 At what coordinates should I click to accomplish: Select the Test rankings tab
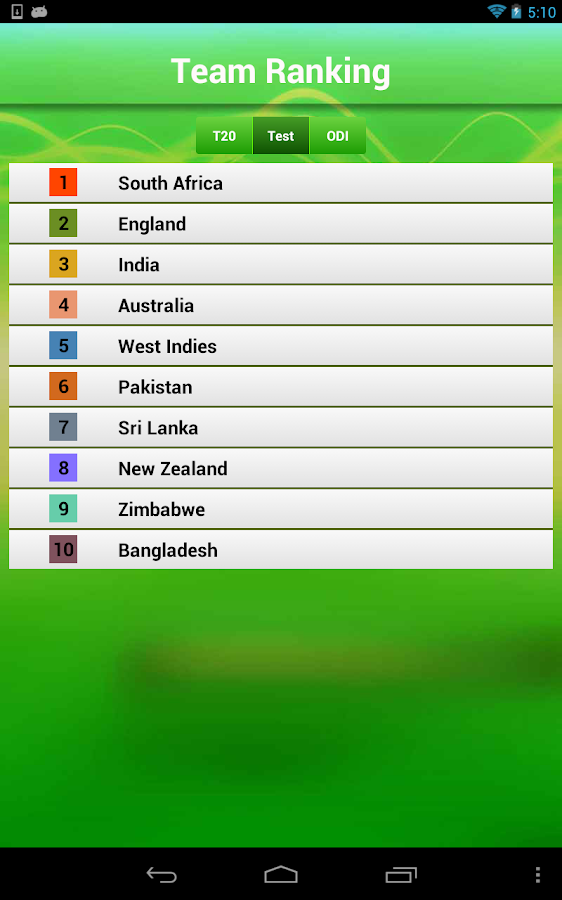pyautogui.click(x=281, y=136)
